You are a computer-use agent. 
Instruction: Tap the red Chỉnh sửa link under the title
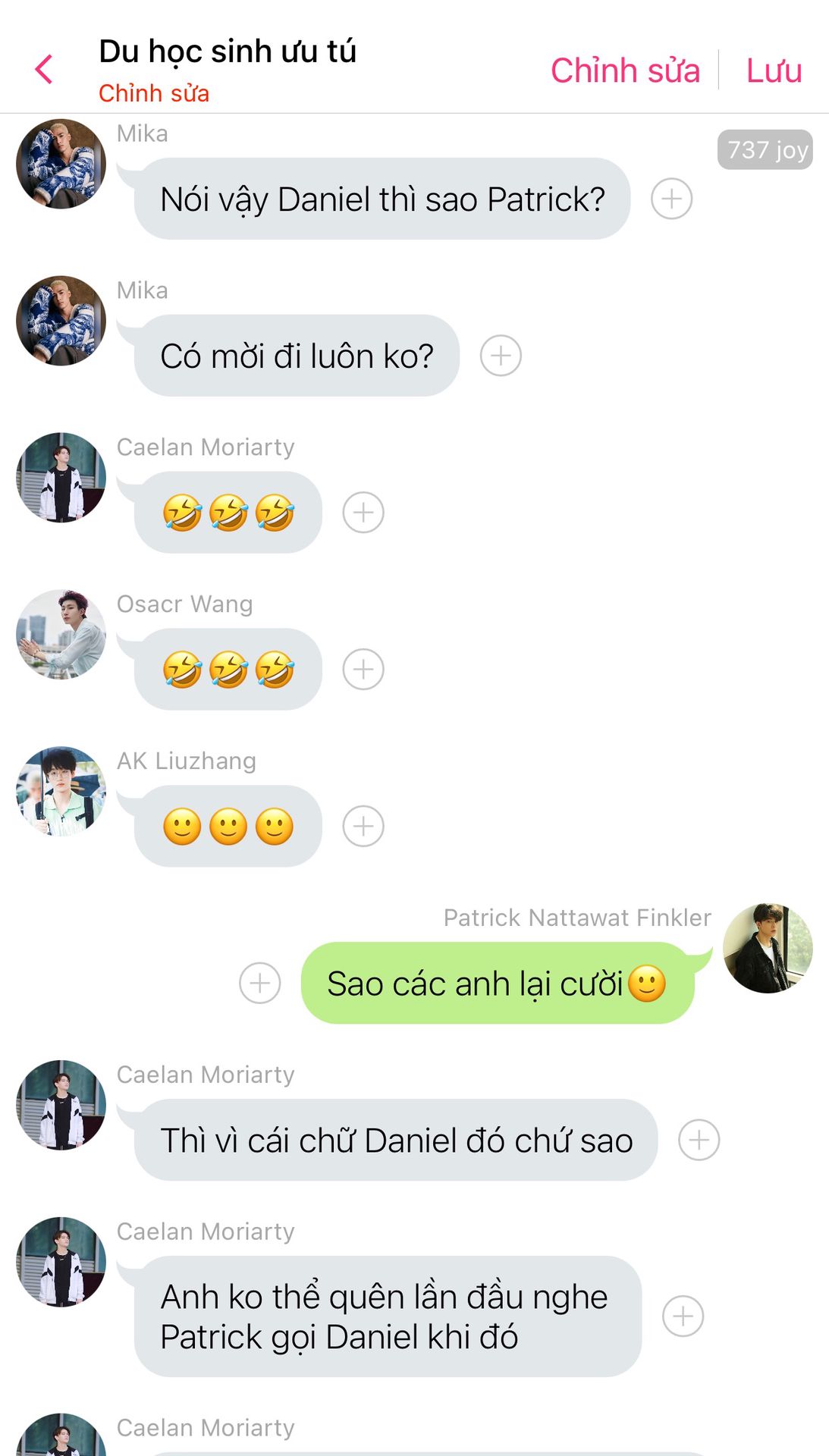coord(154,93)
